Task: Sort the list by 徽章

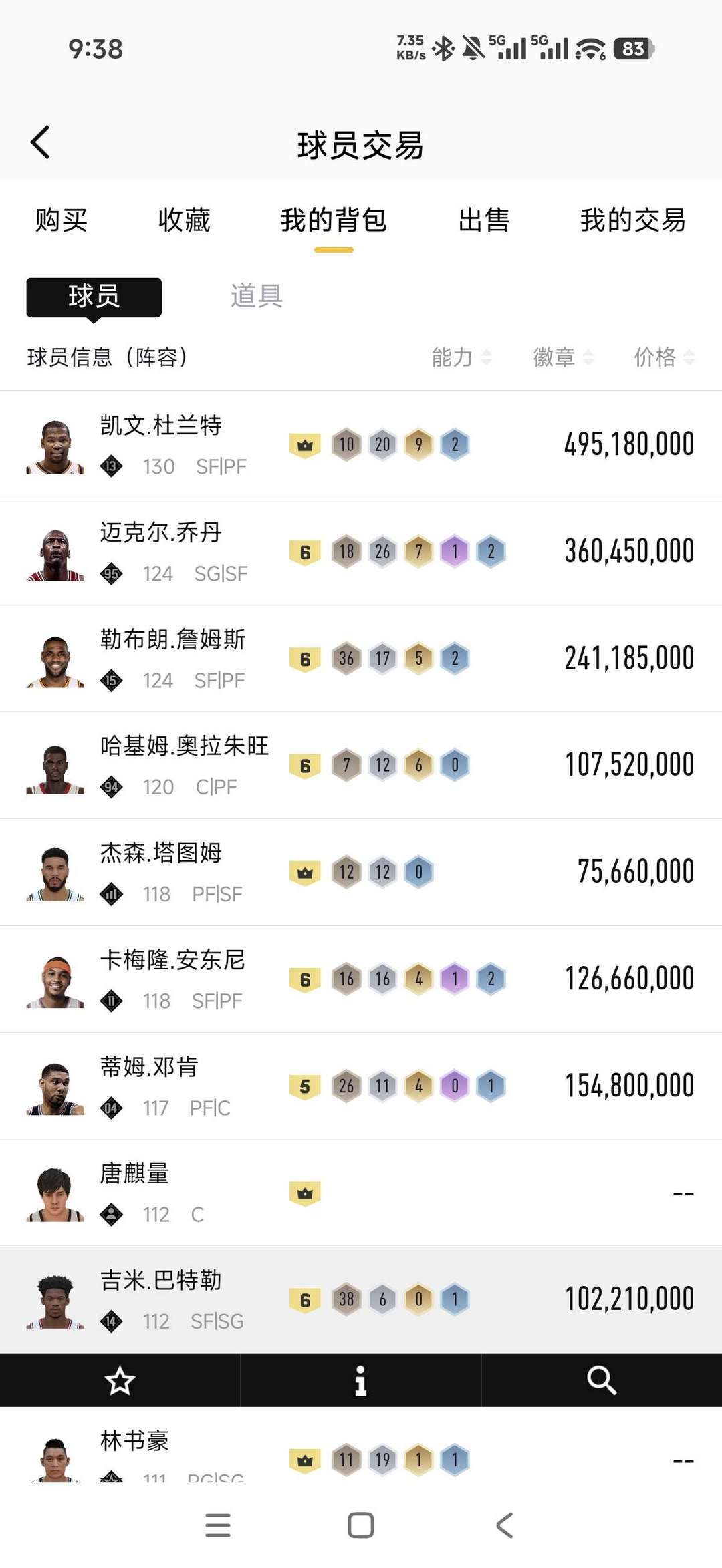Action: click(x=563, y=357)
